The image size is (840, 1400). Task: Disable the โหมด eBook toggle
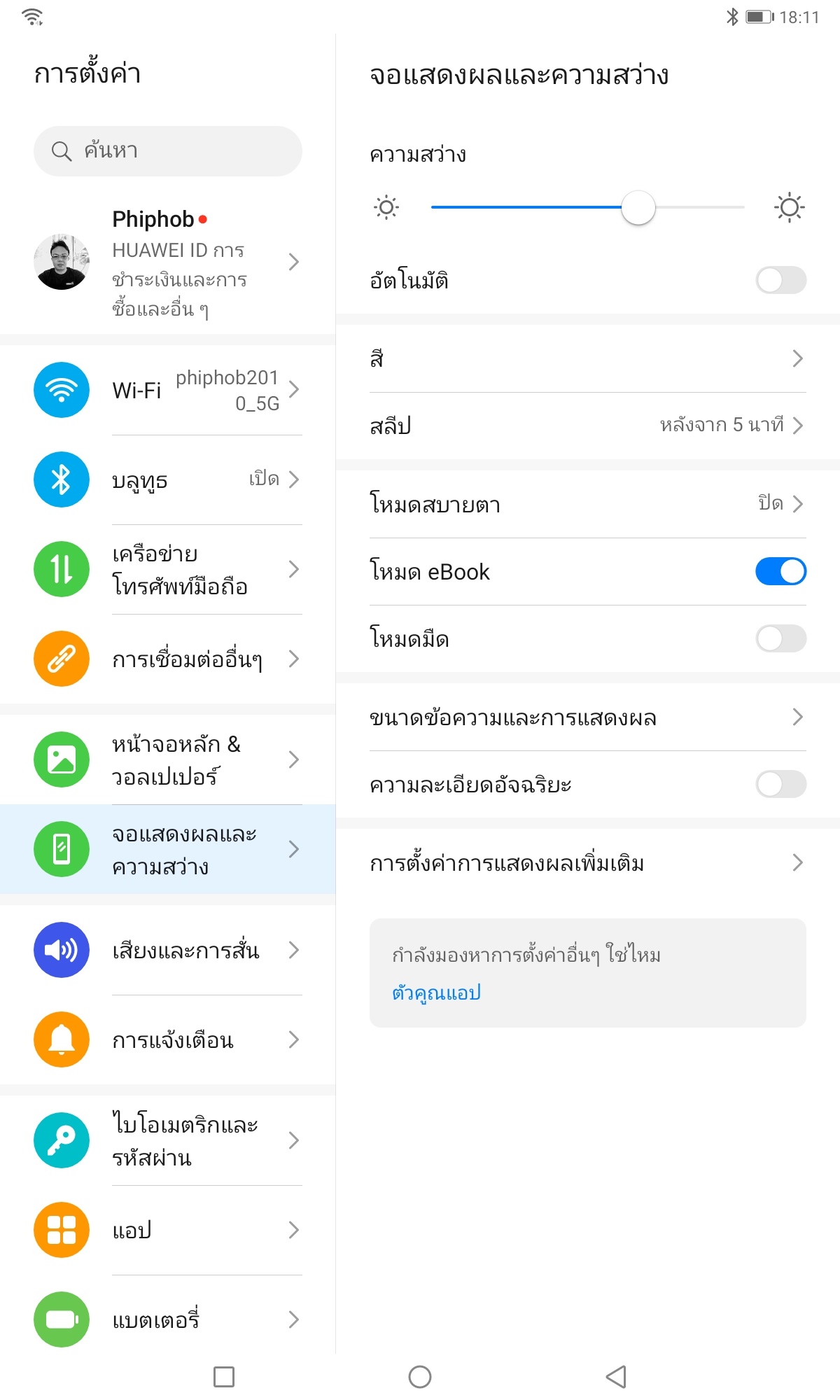(x=781, y=571)
